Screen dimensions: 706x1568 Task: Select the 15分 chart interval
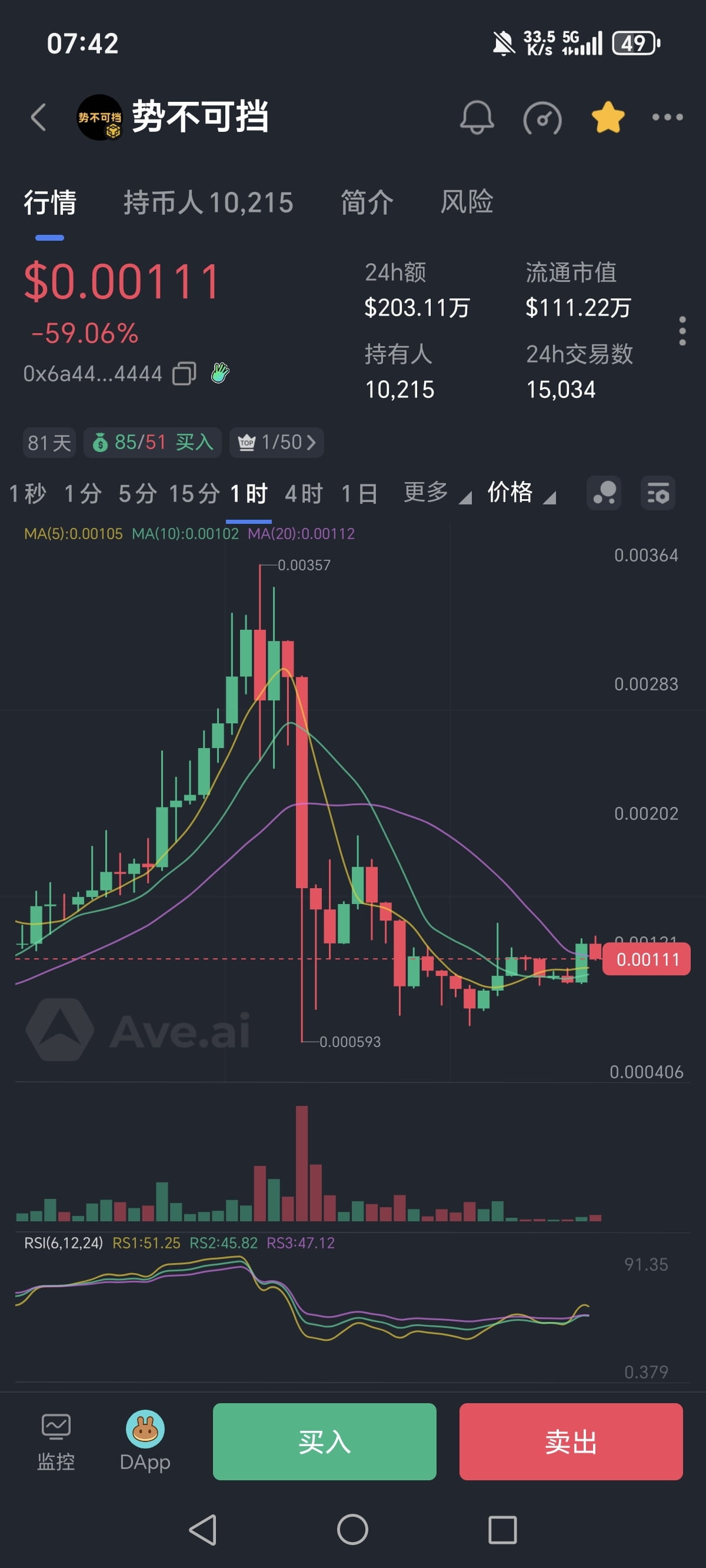pyautogui.click(x=194, y=493)
